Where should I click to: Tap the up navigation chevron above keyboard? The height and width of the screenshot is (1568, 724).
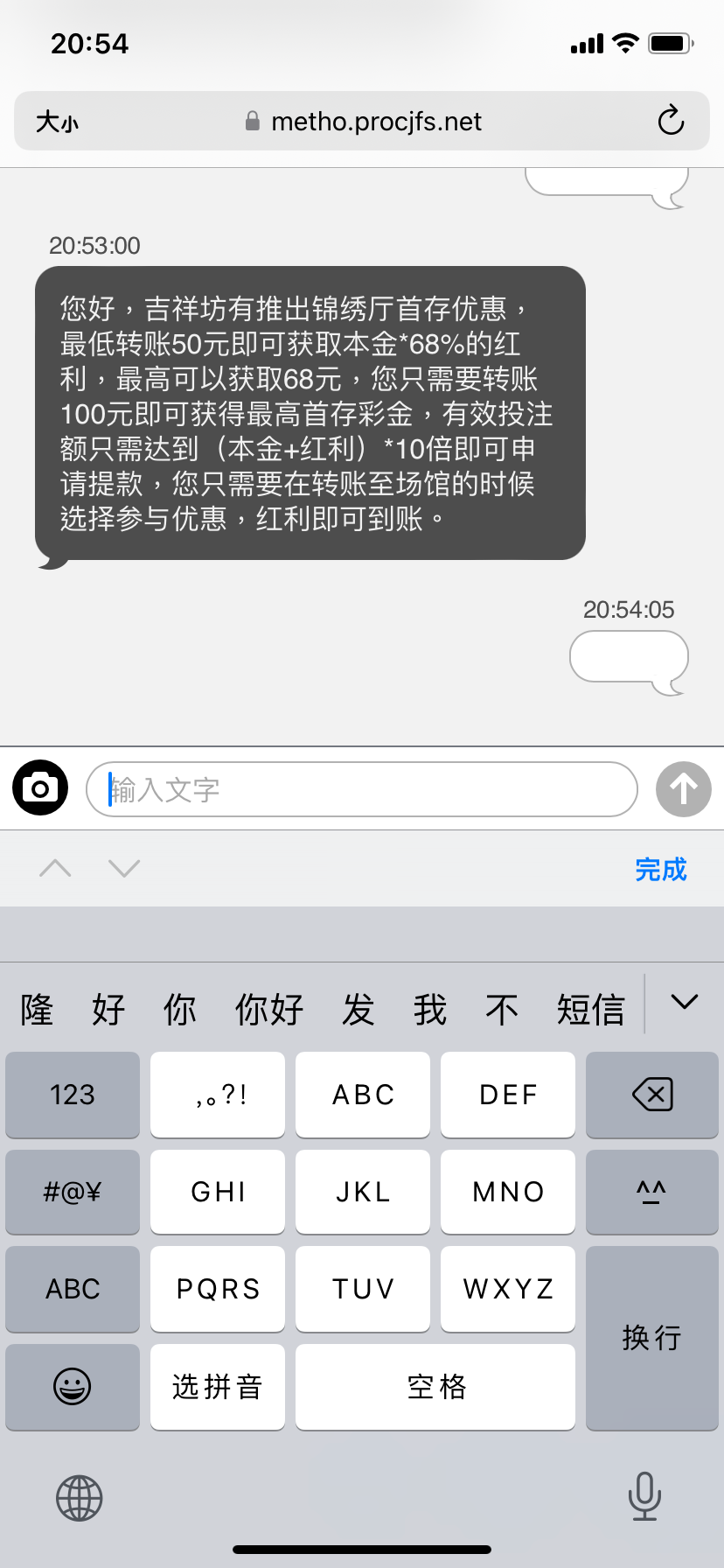tap(56, 868)
